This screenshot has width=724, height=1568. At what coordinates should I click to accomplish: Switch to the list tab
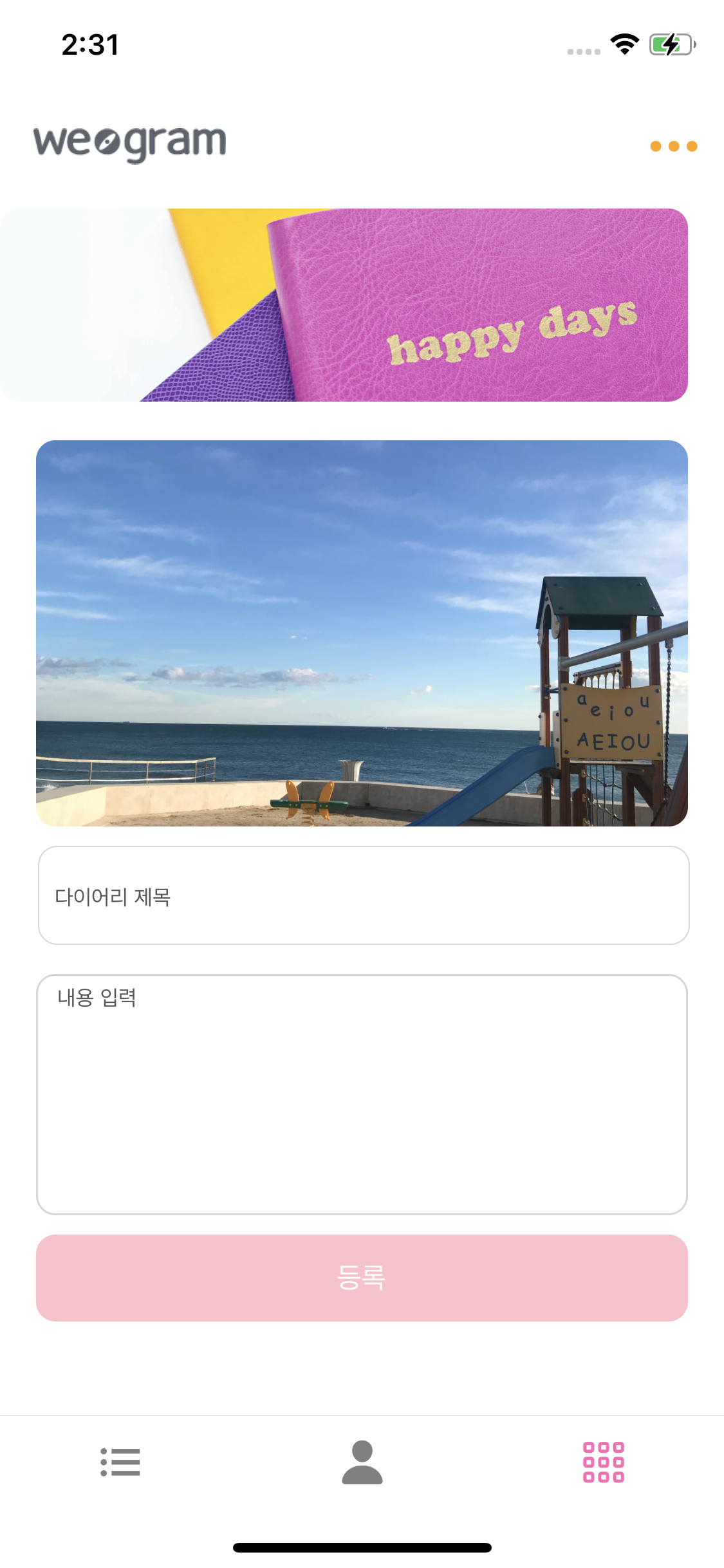[x=120, y=1462]
